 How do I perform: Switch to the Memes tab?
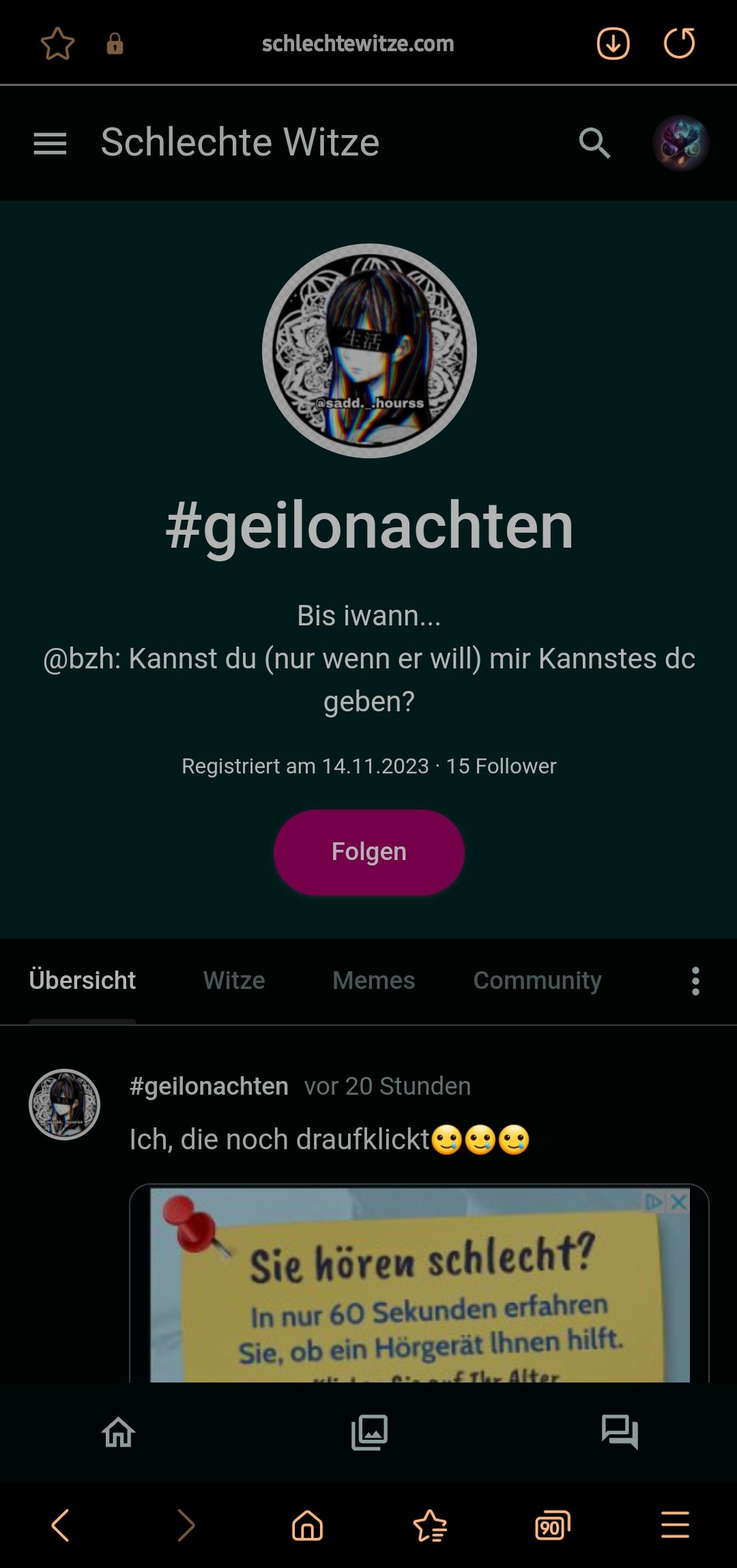click(x=373, y=981)
